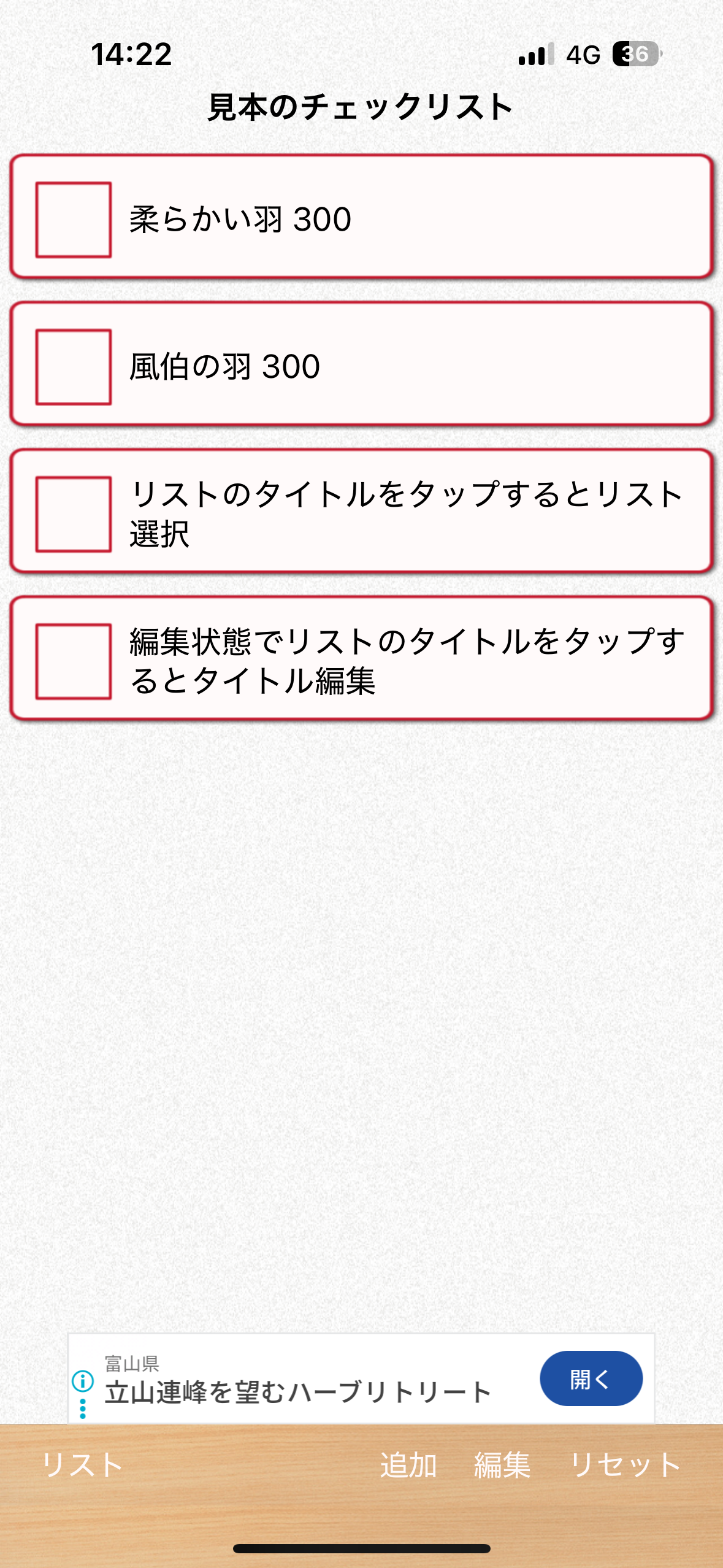Tap the title 見本のチェックリスト to select list
Viewport: 723px width, 1568px height.
[361, 107]
